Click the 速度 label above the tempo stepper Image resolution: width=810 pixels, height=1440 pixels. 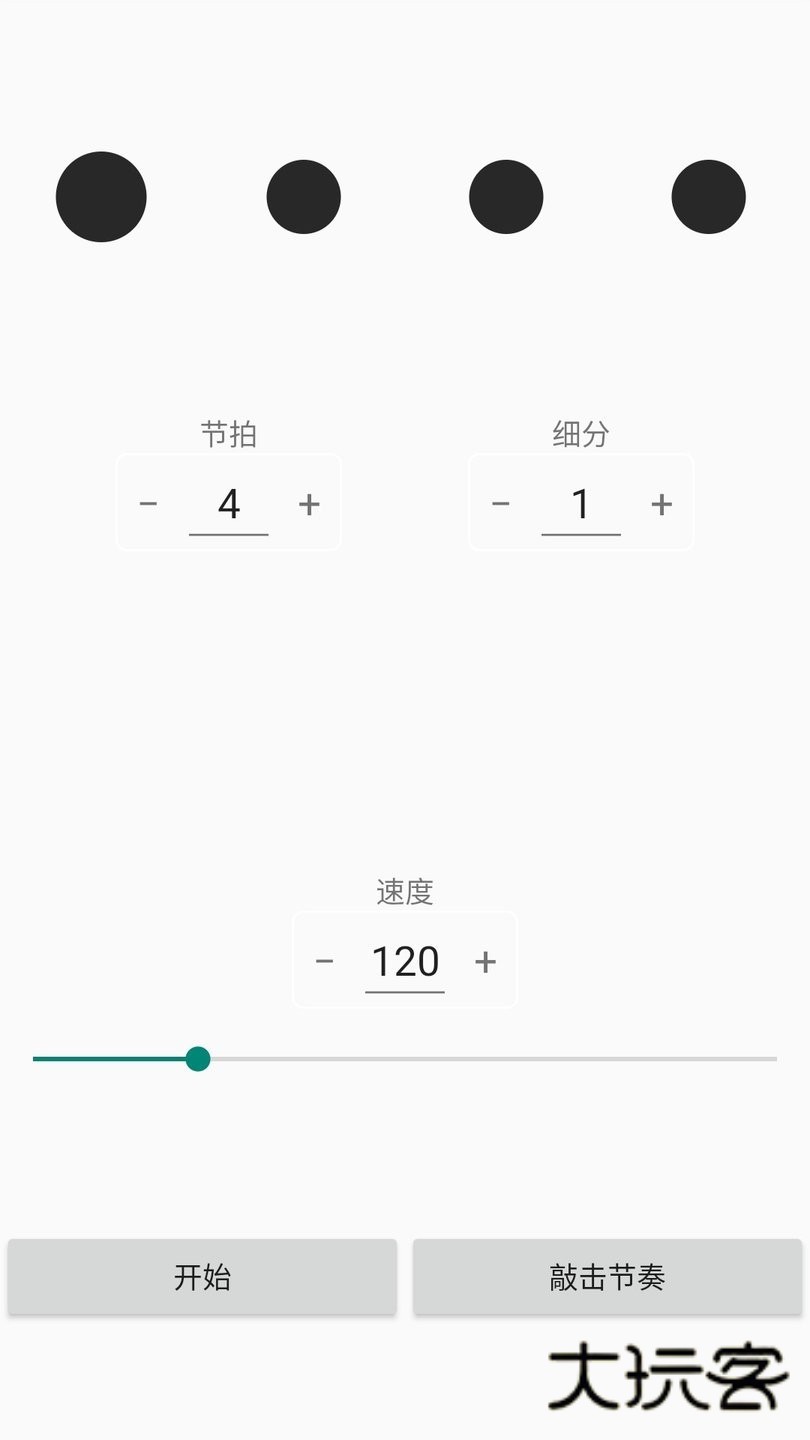(405, 891)
